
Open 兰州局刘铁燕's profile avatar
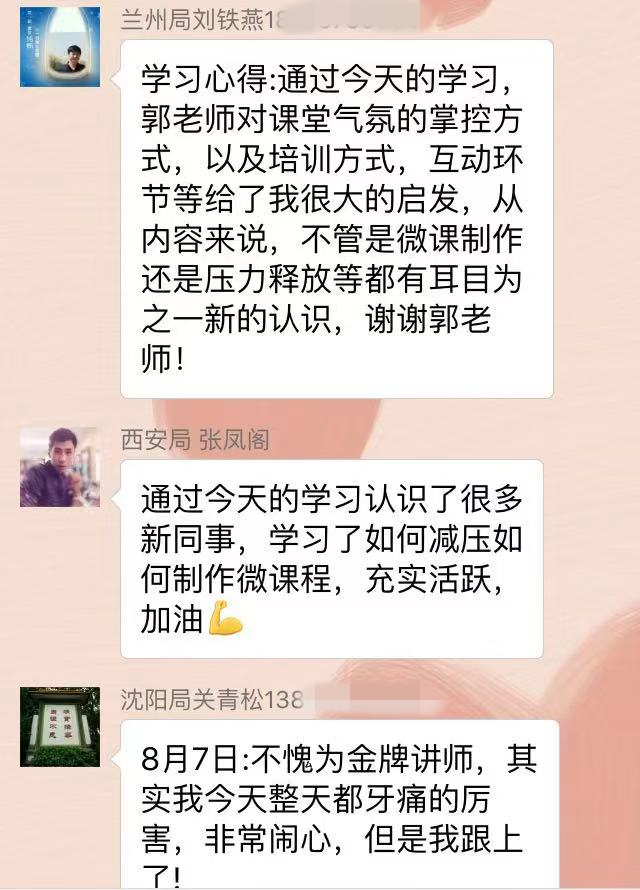pyautogui.click(x=60, y=47)
